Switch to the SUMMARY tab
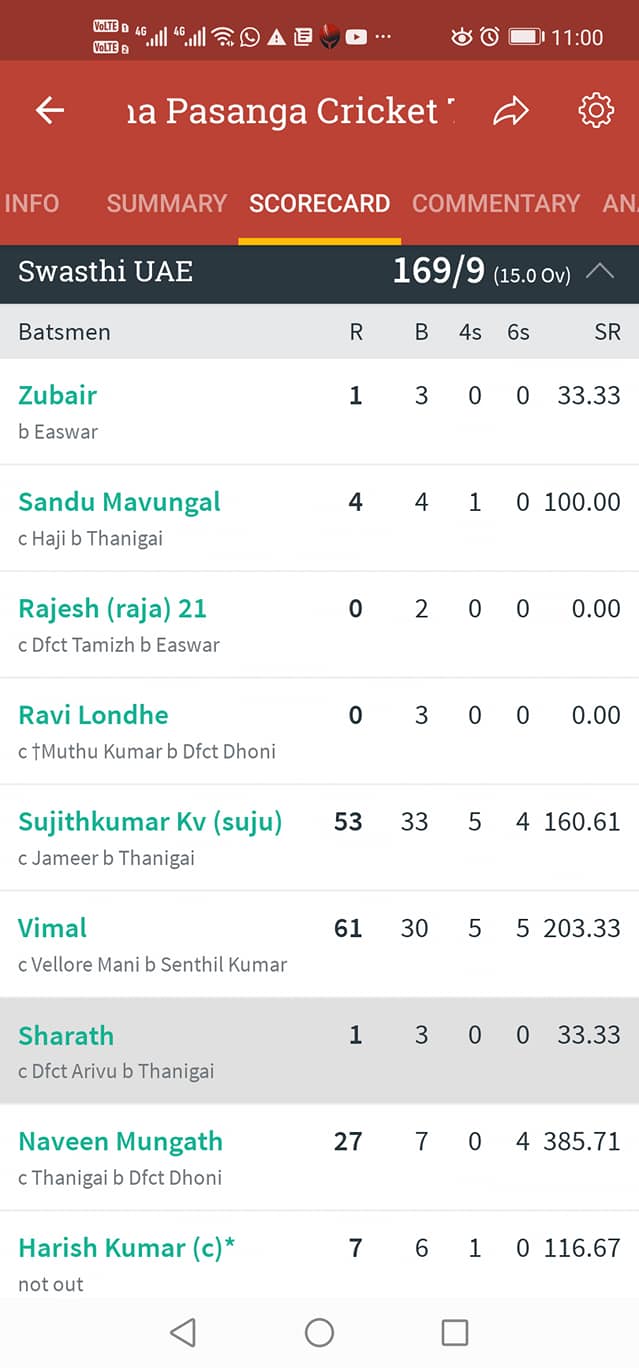The height and width of the screenshot is (1368, 639). [167, 203]
